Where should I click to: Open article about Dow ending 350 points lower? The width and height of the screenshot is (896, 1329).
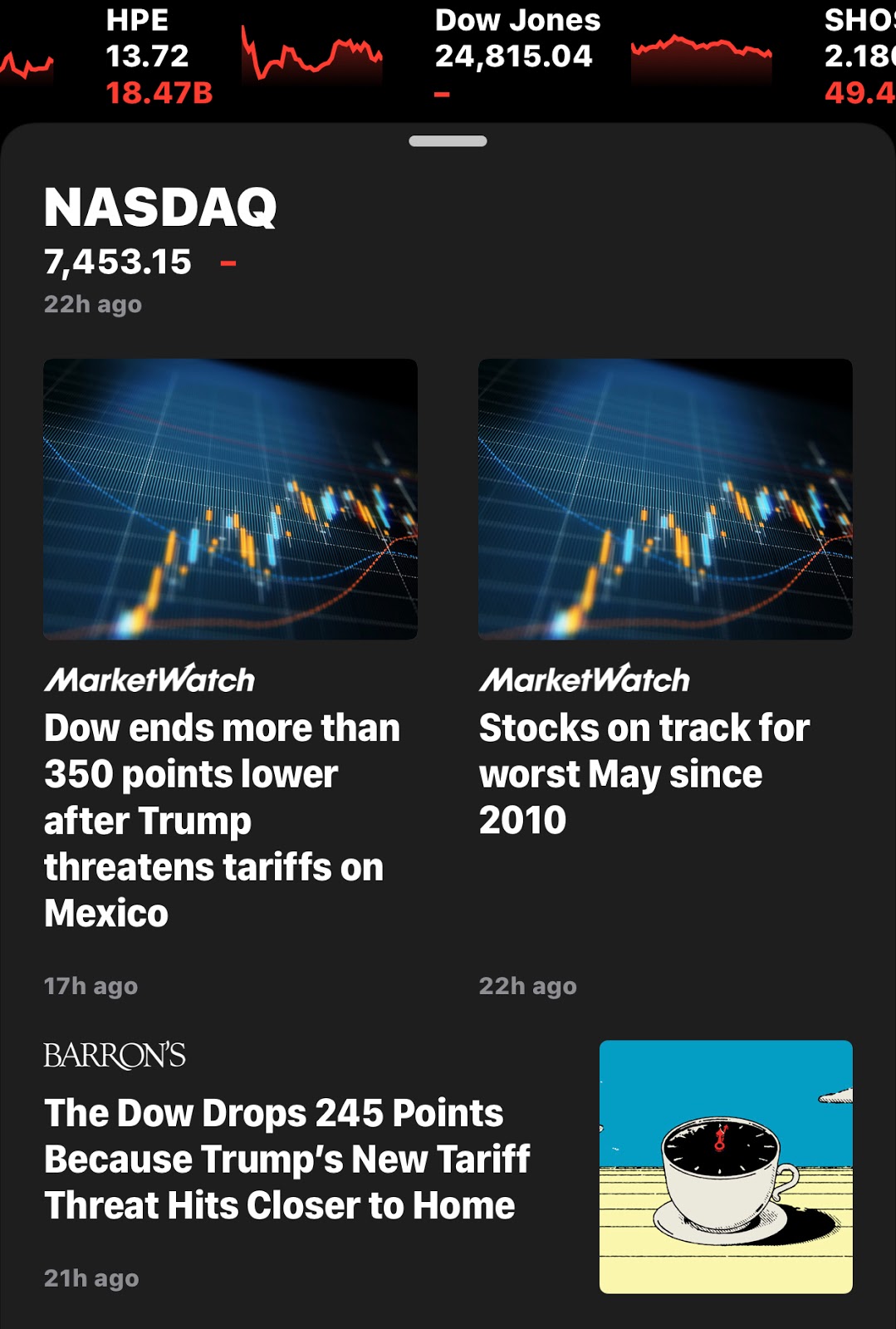coord(222,819)
